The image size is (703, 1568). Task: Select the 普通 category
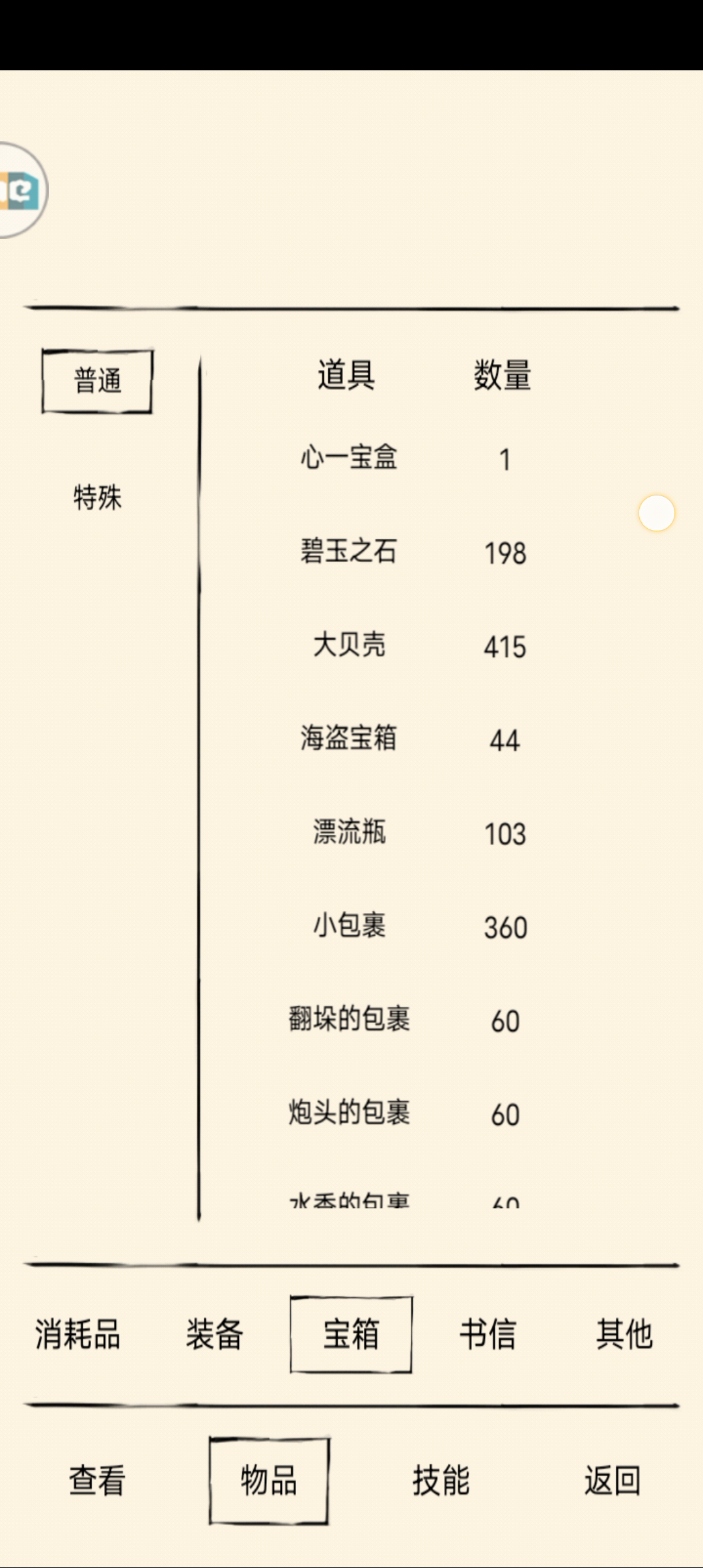pos(97,381)
